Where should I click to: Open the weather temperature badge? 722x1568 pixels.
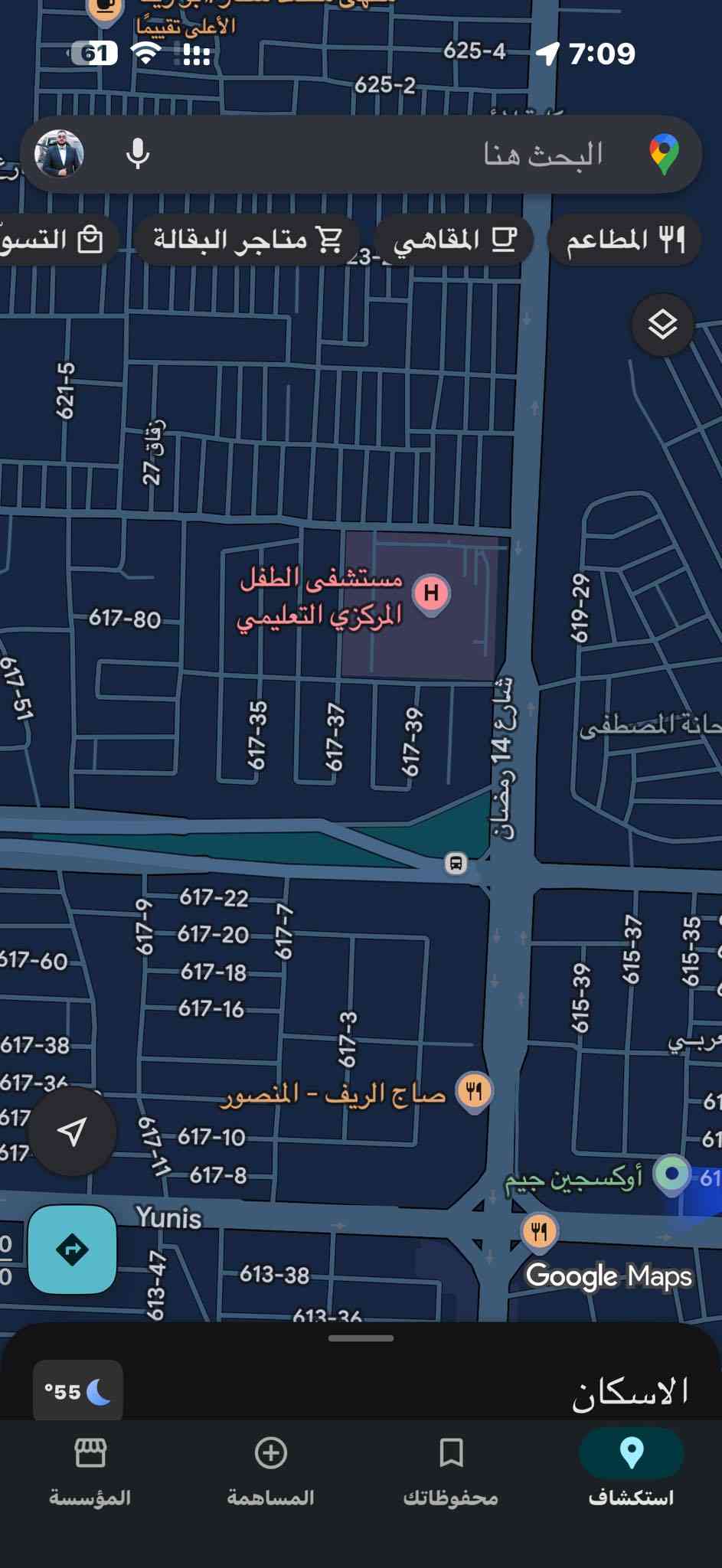(77, 1391)
